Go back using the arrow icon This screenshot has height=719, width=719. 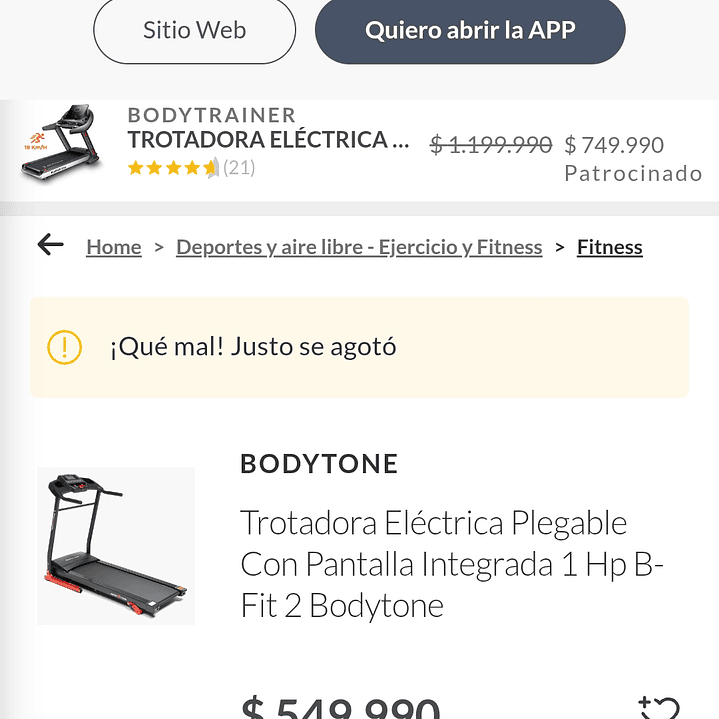tap(50, 245)
